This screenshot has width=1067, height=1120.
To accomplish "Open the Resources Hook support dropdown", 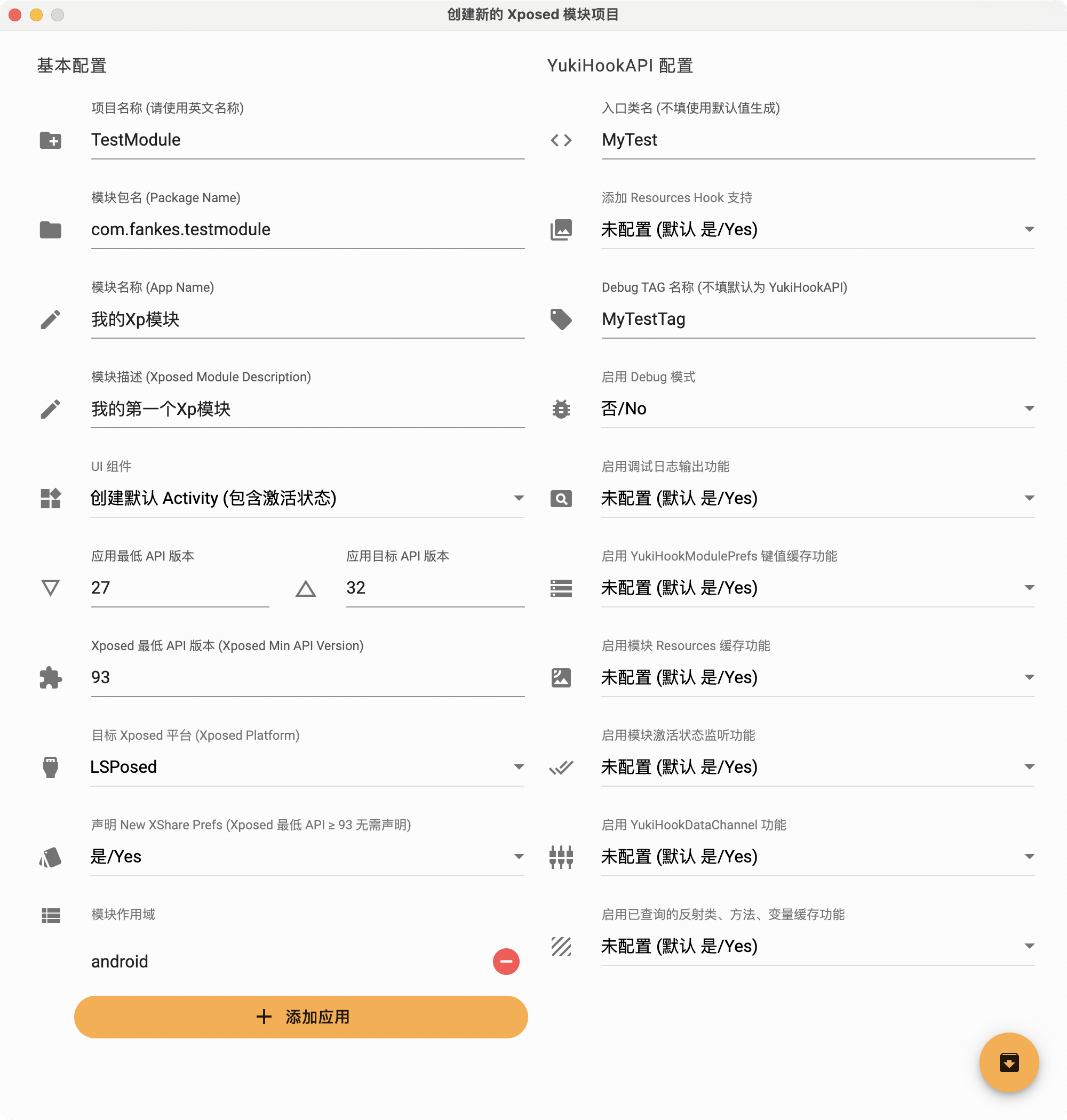I will (x=817, y=229).
